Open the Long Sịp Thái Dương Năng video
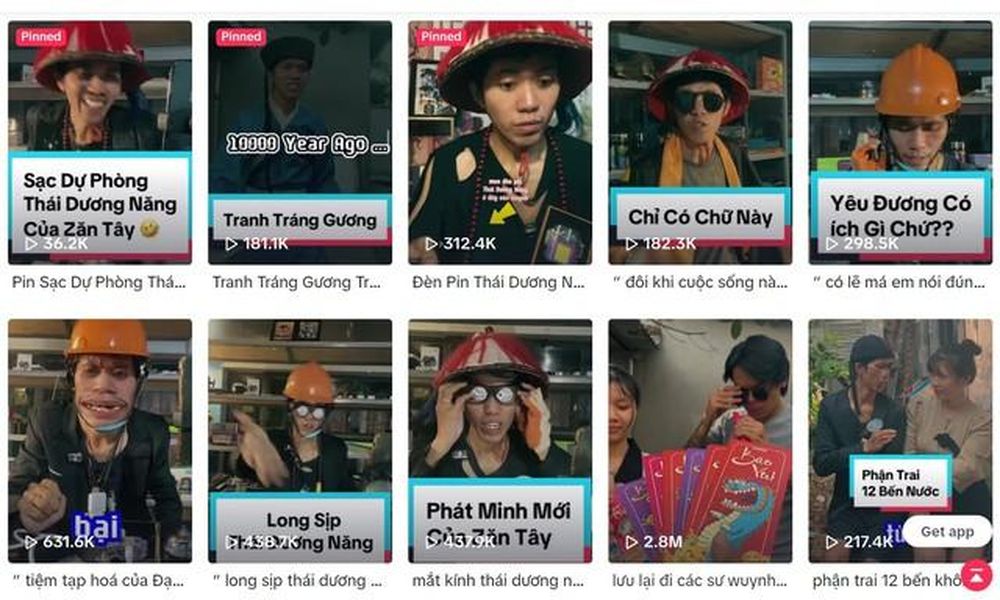 point(300,440)
